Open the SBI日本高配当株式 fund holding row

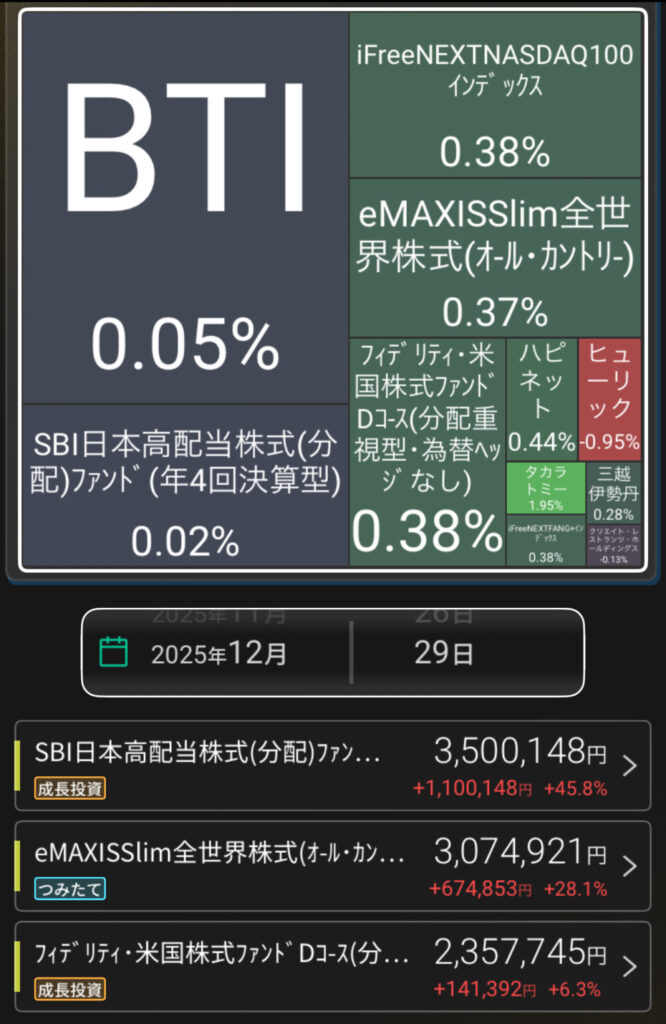(x=332, y=766)
